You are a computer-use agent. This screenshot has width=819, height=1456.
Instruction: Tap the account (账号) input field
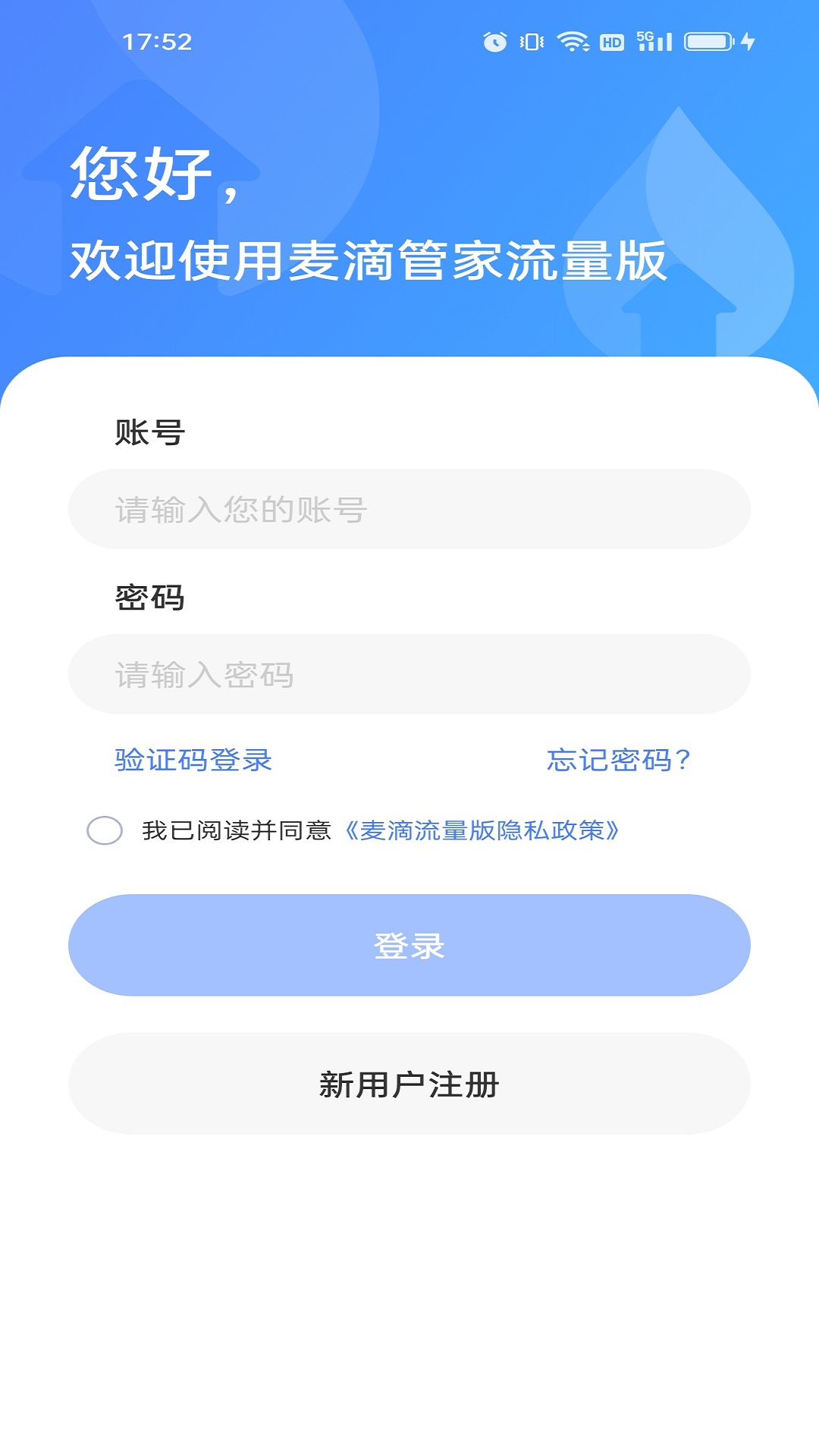click(409, 509)
